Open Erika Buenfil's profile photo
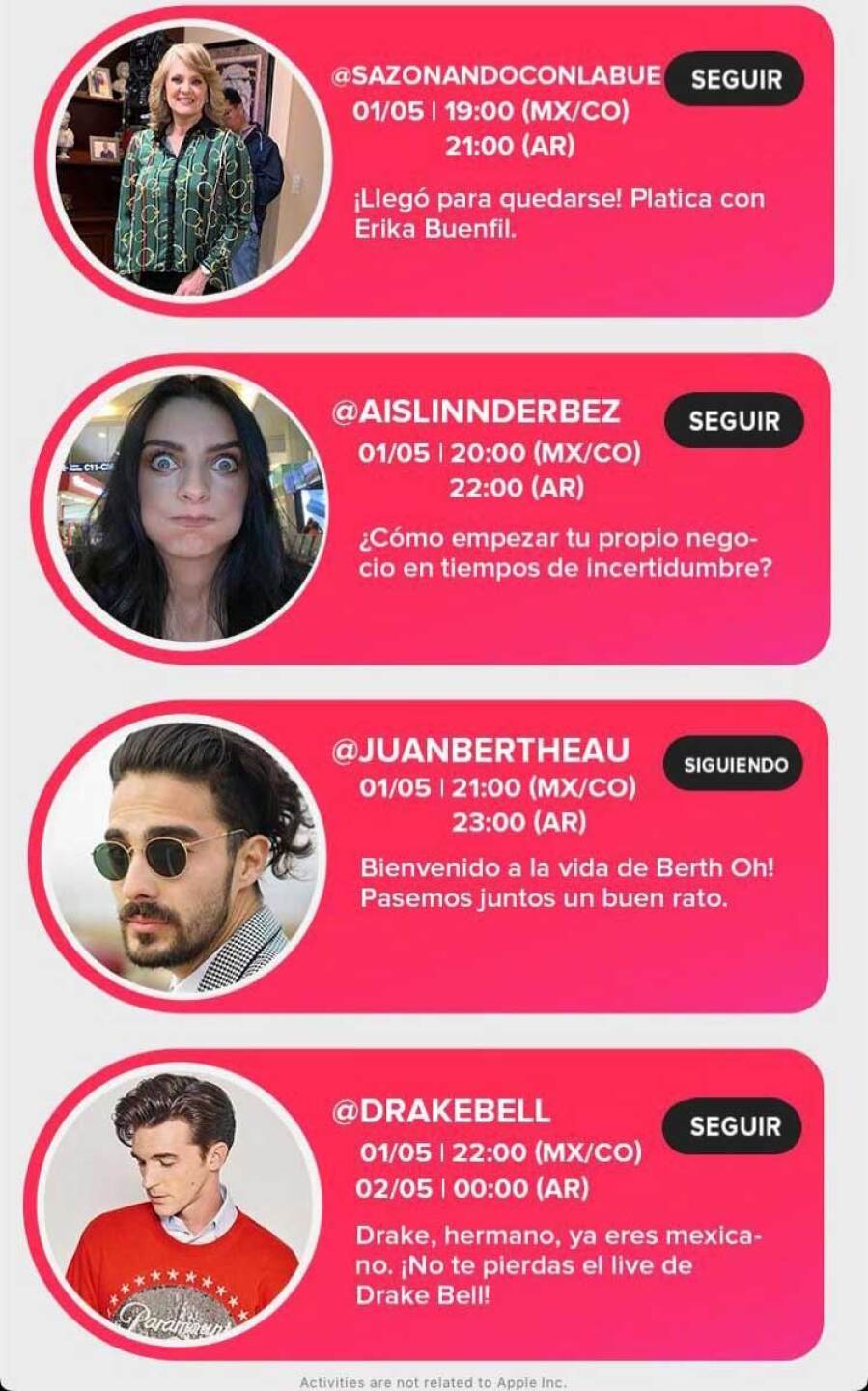Viewport: 868px width, 1391px height. click(x=190, y=162)
